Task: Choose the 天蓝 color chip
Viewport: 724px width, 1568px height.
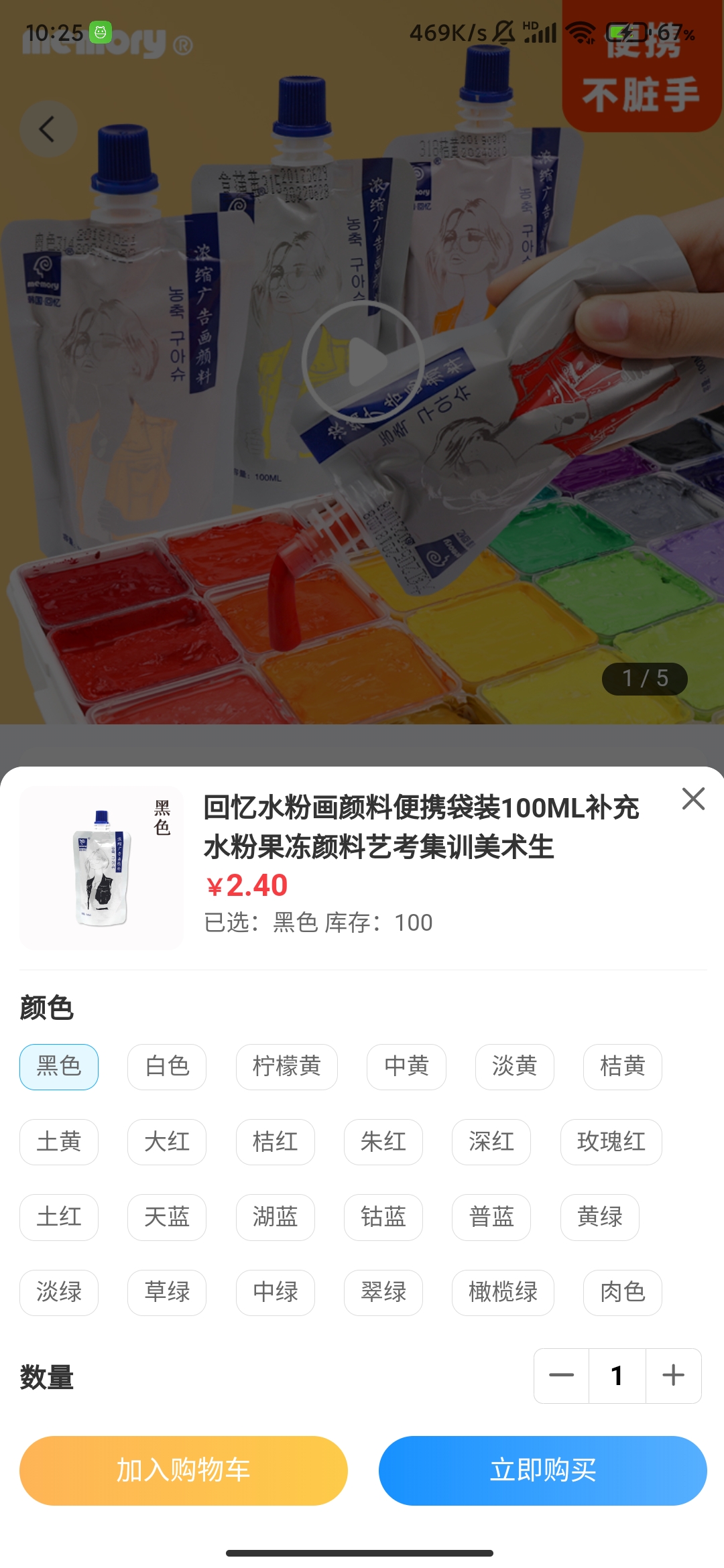Action: [167, 1217]
